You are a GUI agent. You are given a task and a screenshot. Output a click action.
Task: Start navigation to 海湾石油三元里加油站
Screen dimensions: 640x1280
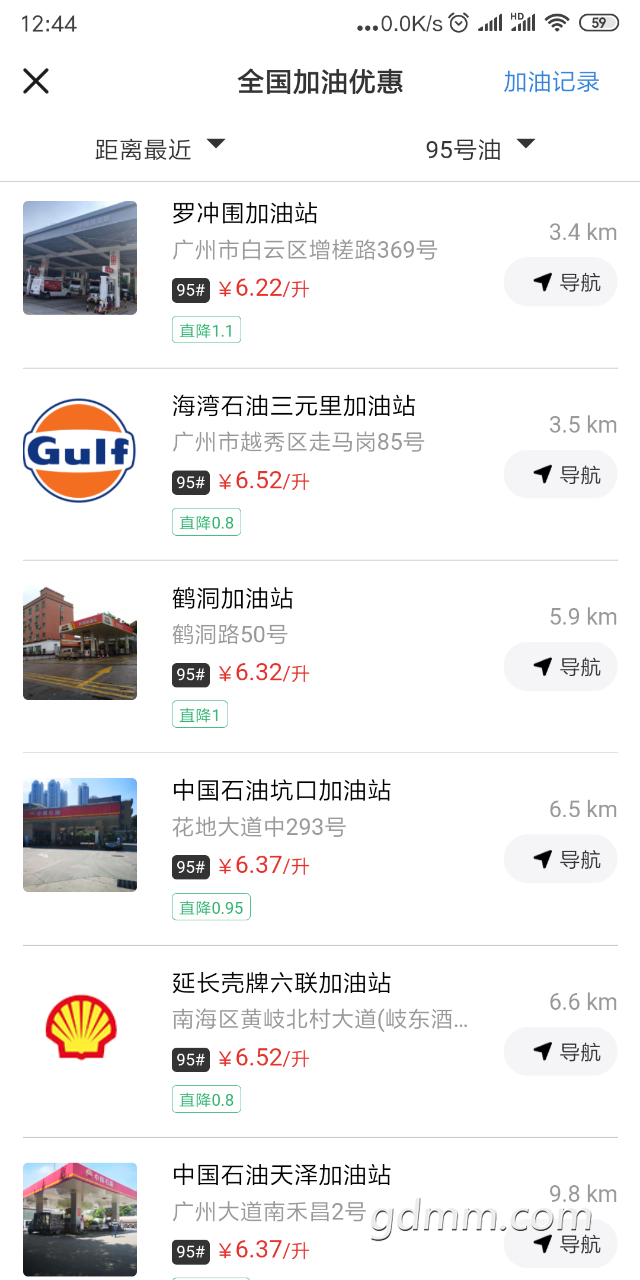tap(560, 474)
